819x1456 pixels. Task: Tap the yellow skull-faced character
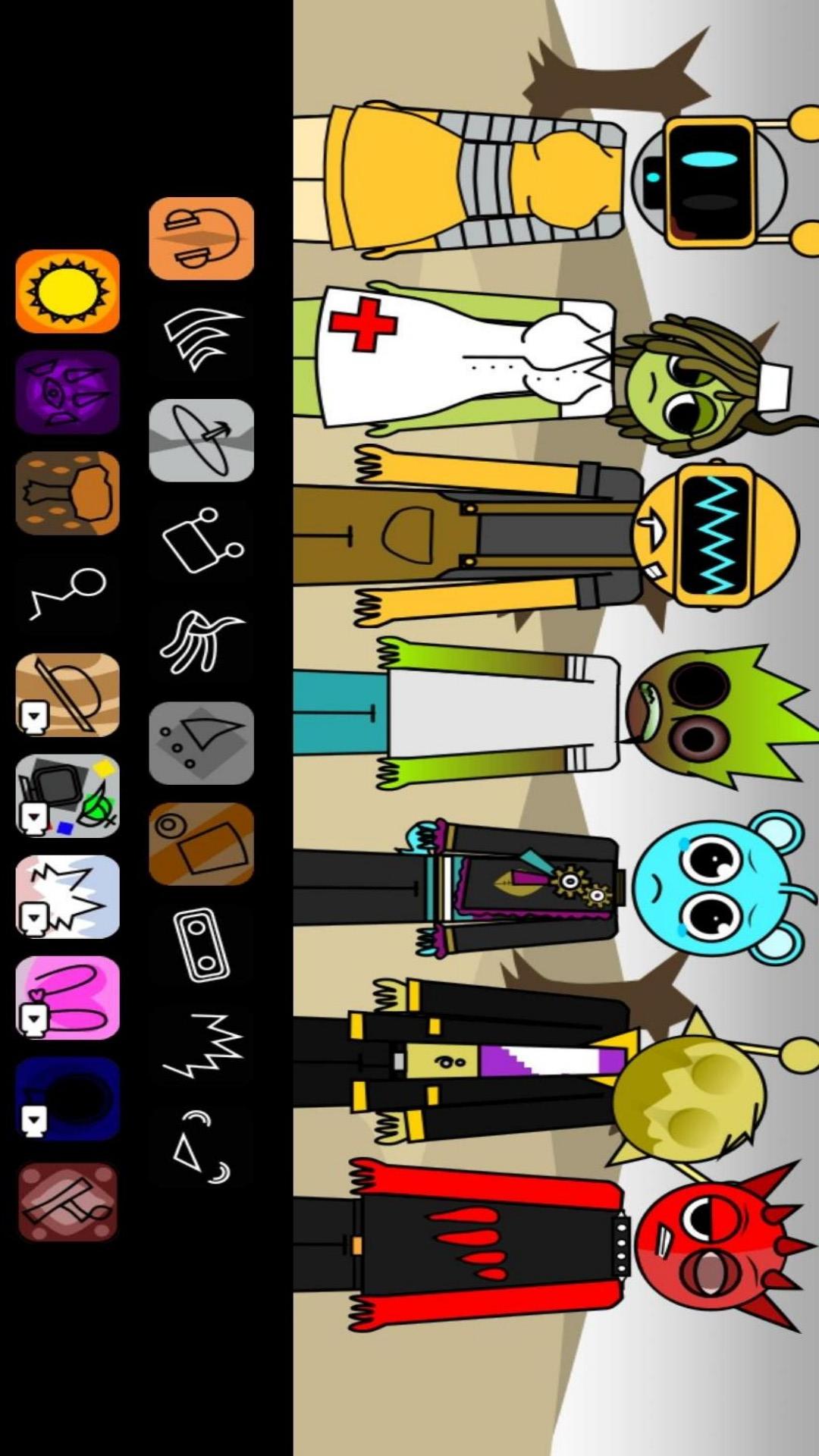(x=531, y=1062)
